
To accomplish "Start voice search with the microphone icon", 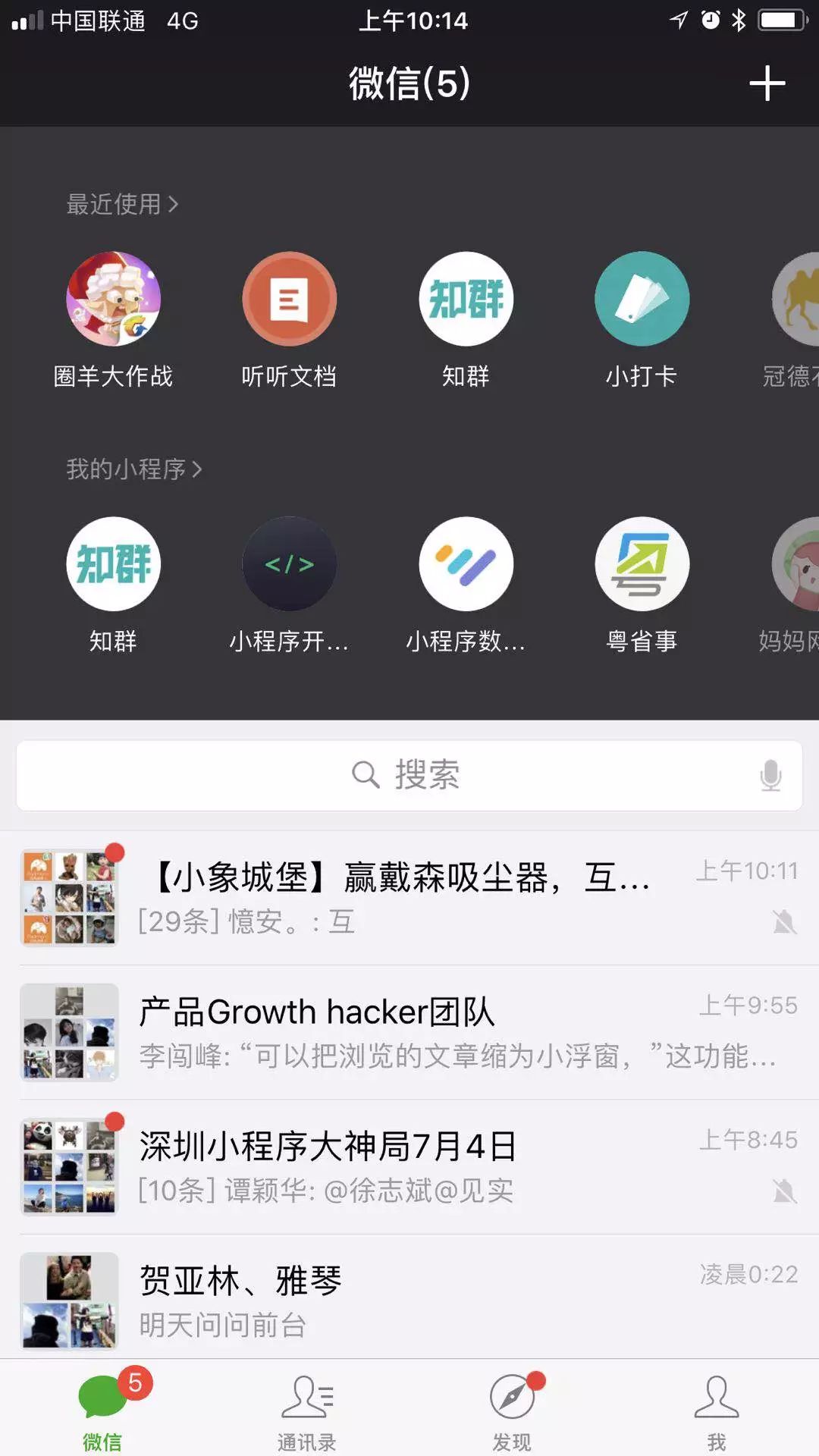I will [x=770, y=775].
